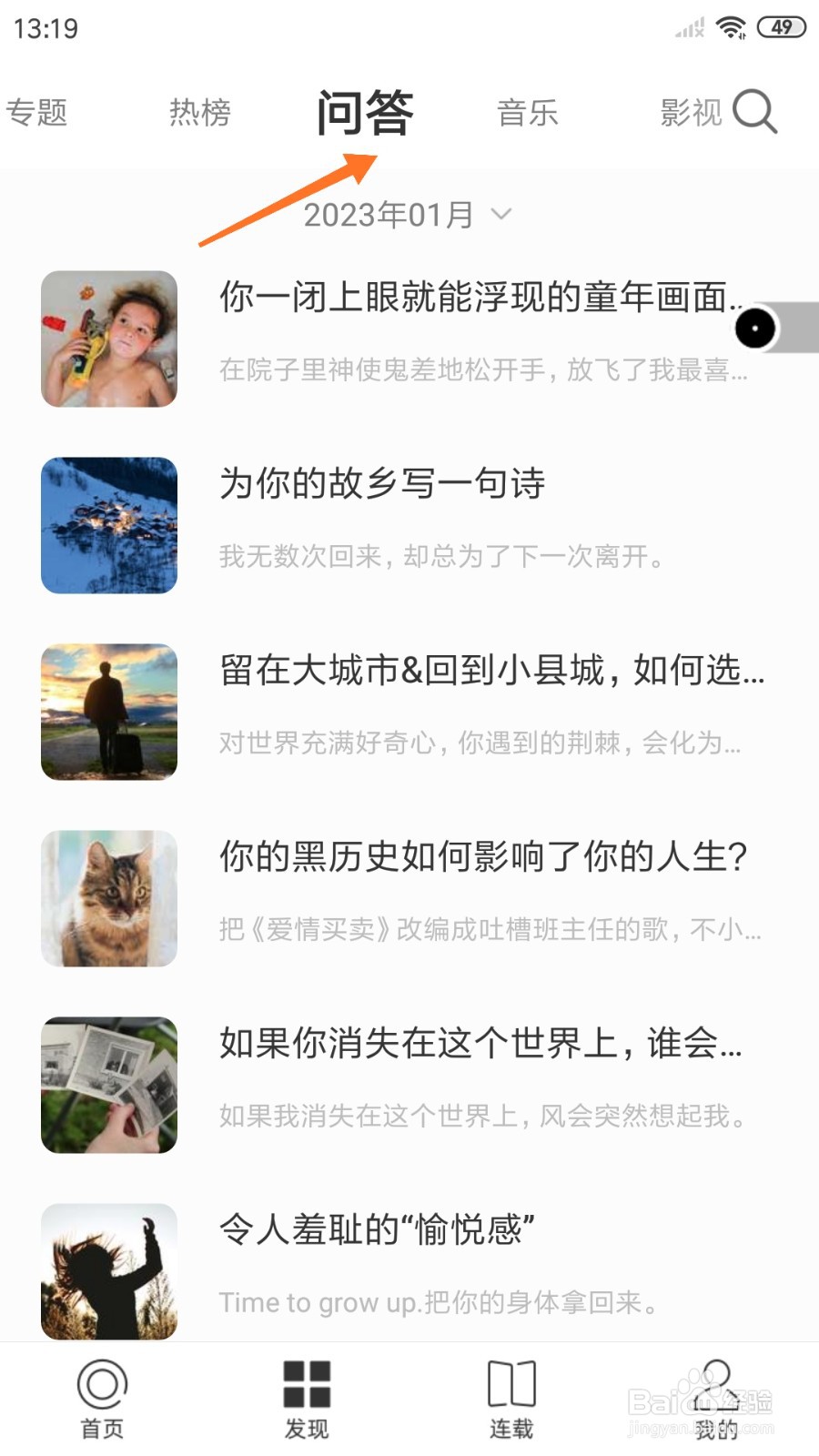Open the question 为你的故乡写一句诗
This screenshot has height=1456, width=819.
coord(409,525)
